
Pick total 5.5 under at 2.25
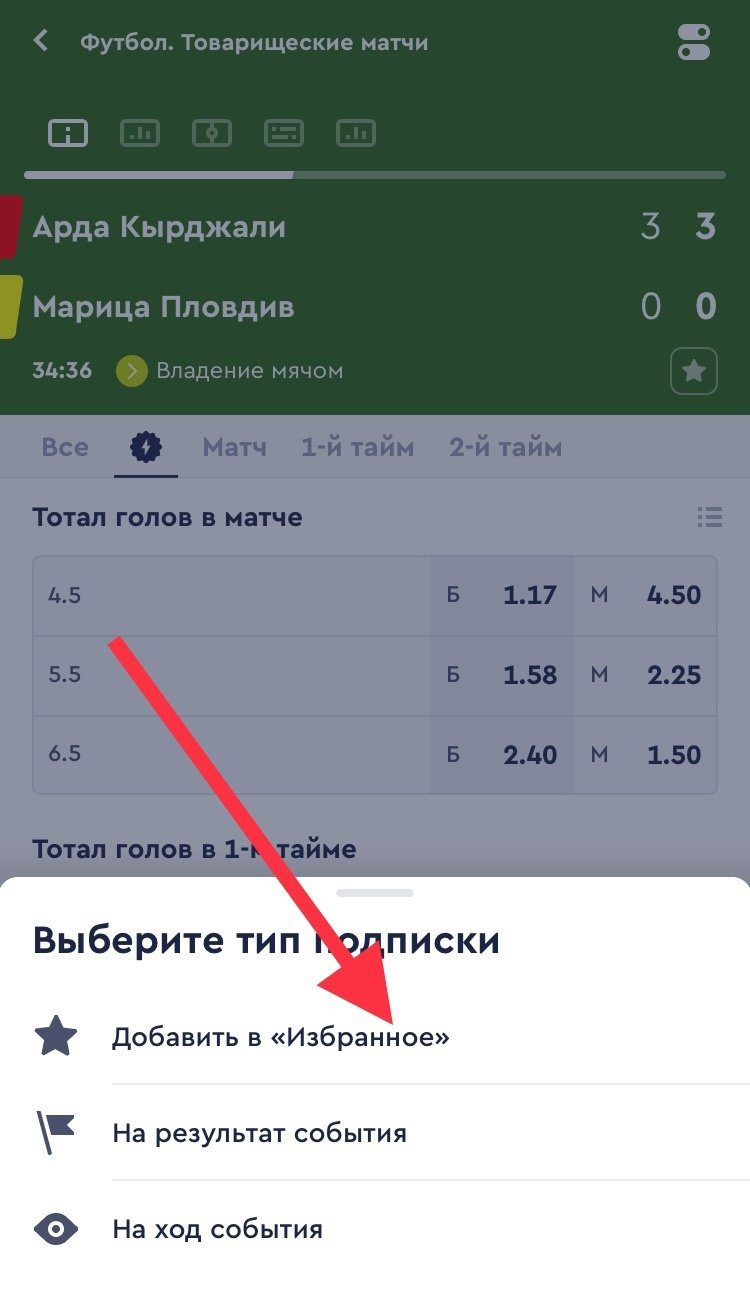click(x=646, y=675)
